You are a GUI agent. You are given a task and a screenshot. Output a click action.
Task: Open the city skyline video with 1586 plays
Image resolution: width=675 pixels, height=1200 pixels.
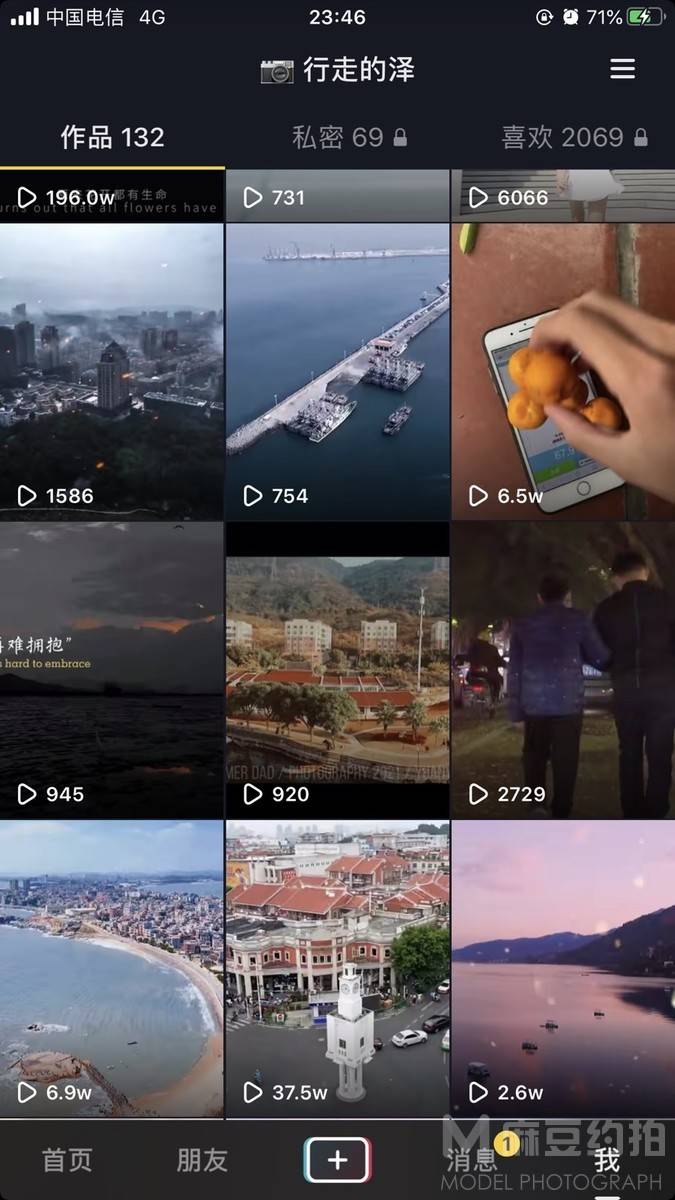click(112, 370)
